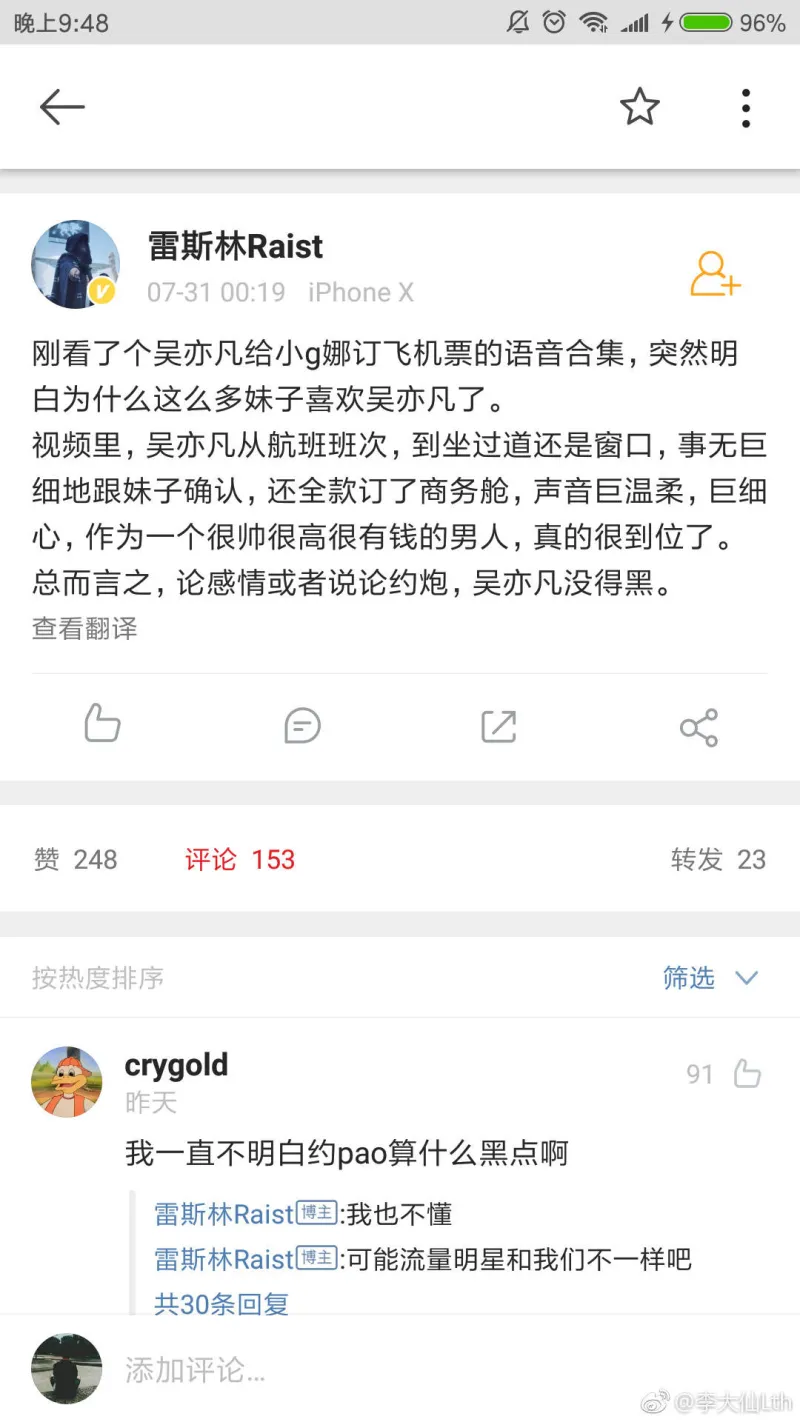Follow 雷斯林Raist with the add-person icon
The image size is (800, 1422).
714,273
